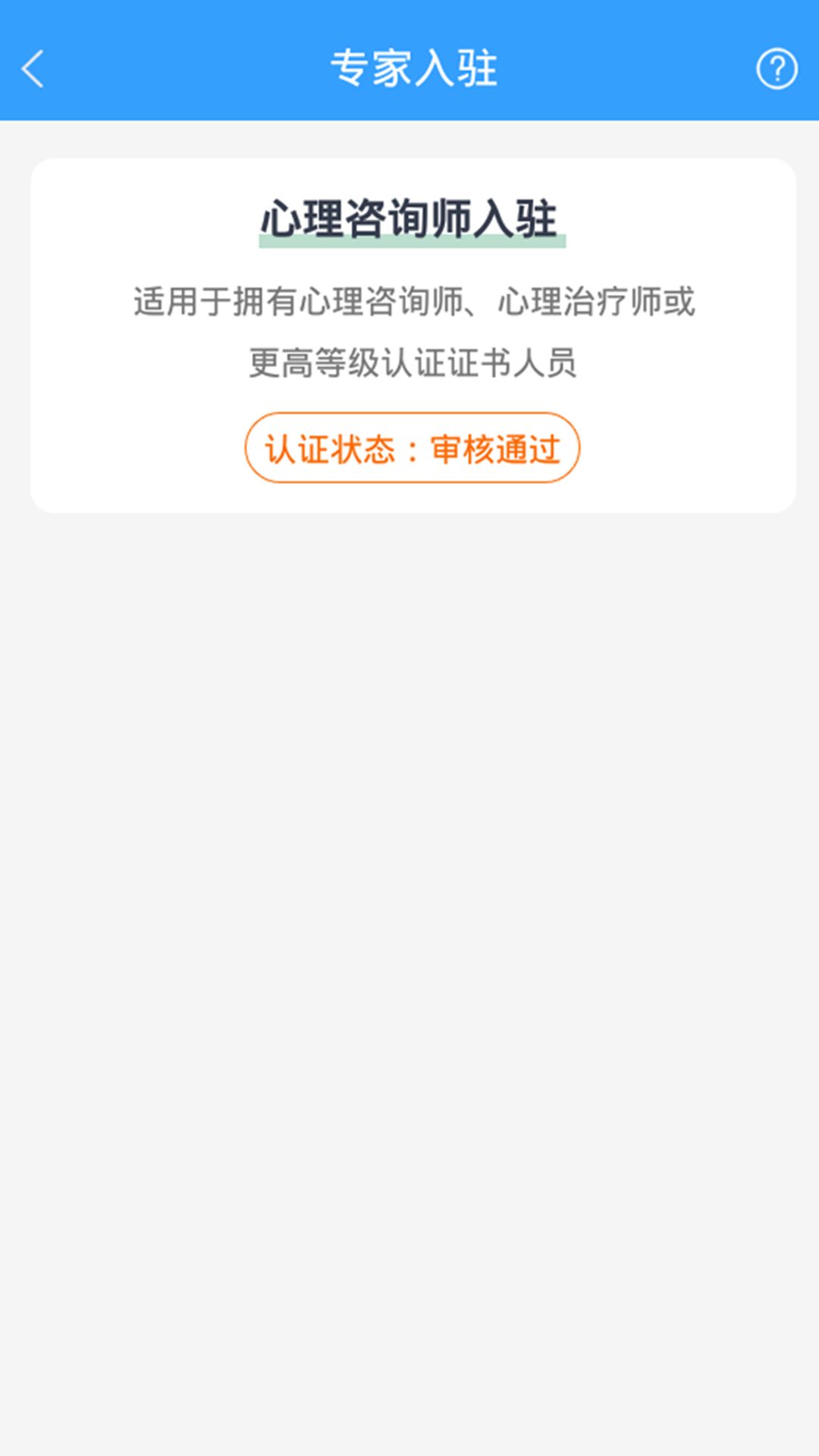
Task: Select the 心理咨询师入驻 card title
Action: coord(409,218)
